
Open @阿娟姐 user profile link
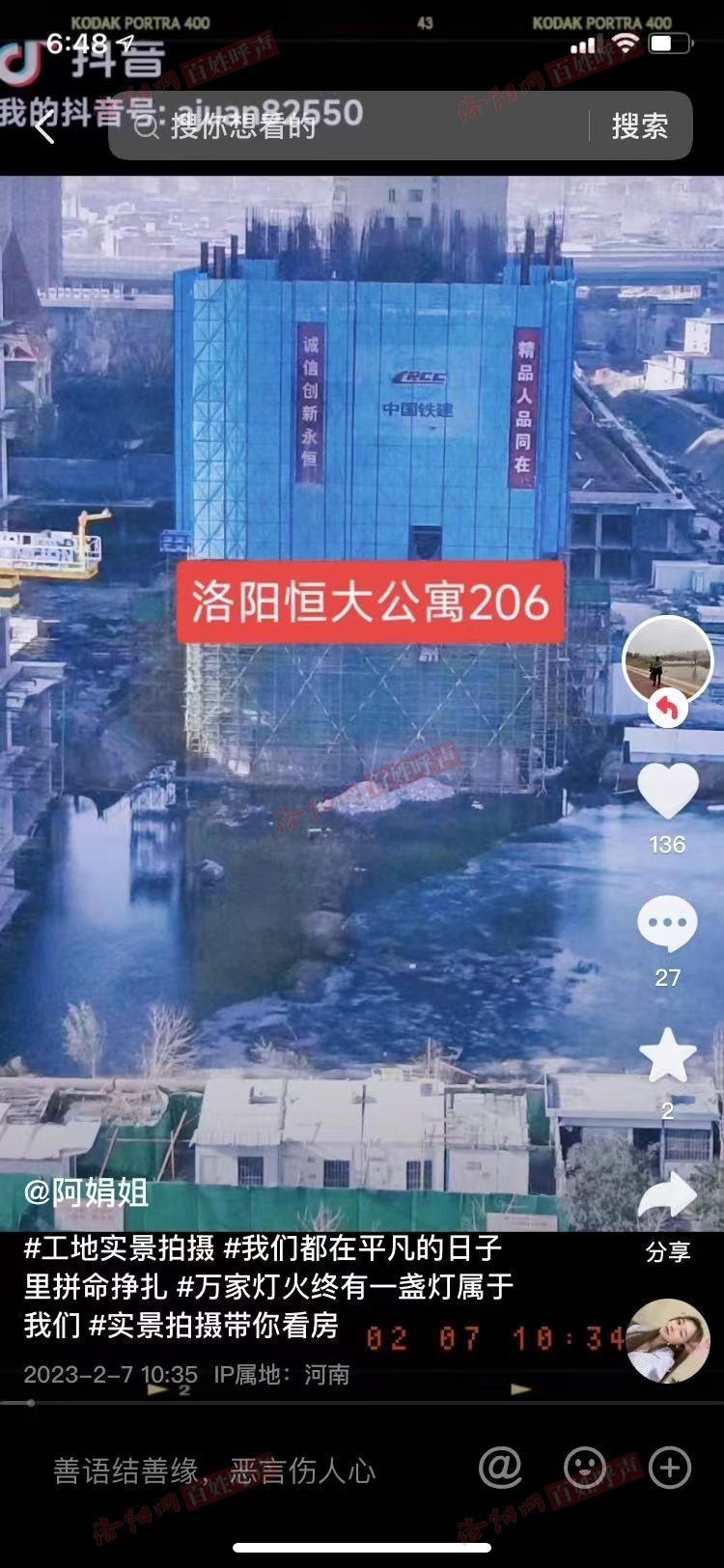coord(86,1192)
